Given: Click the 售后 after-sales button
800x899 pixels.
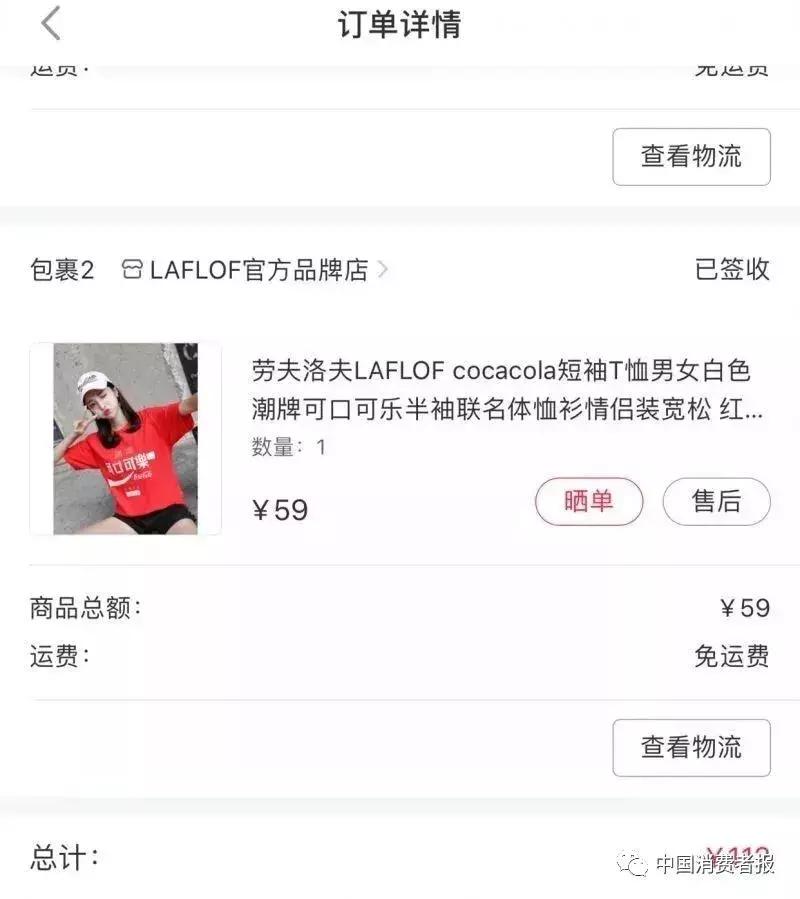Looking at the screenshot, I should click(716, 501).
